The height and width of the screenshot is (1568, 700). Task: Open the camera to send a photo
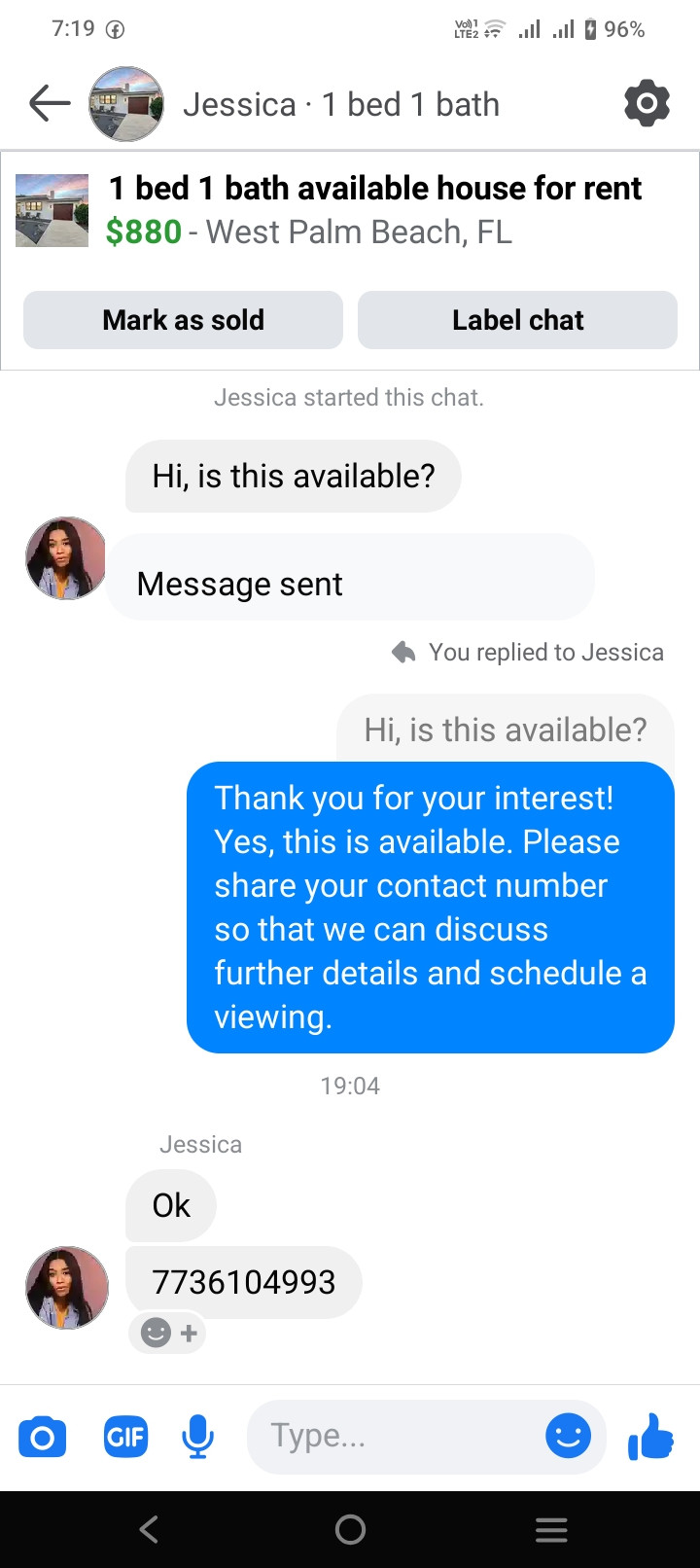click(43, 1437)
